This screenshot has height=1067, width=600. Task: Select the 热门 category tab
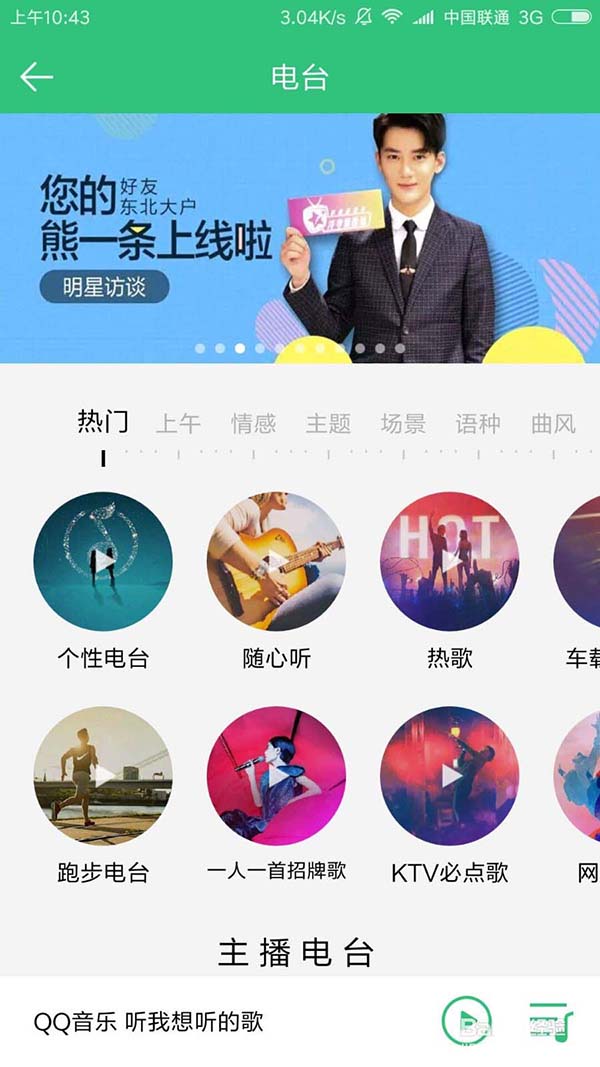103,421
